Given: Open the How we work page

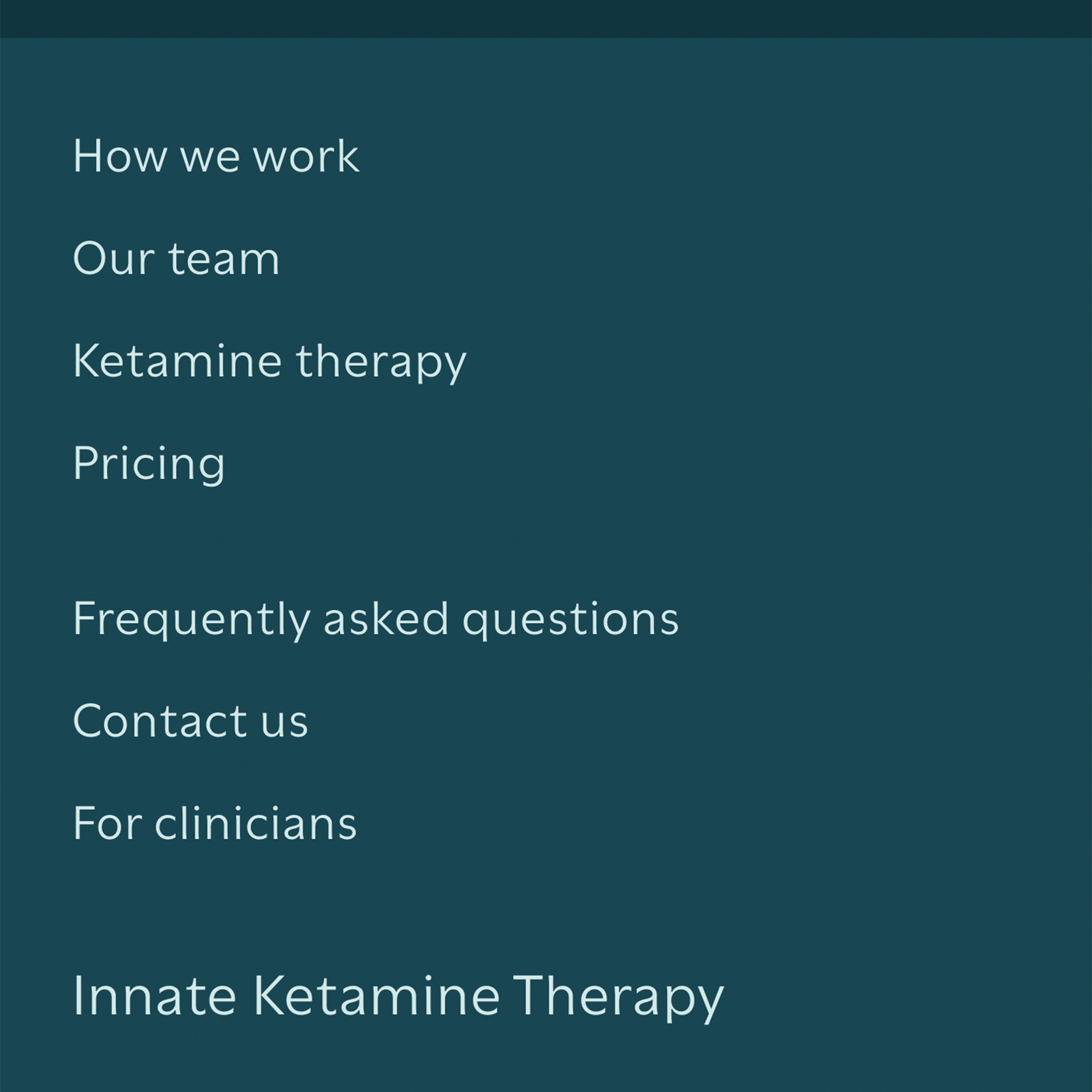Looking at the screenshot, I should (x=215, y=156).
